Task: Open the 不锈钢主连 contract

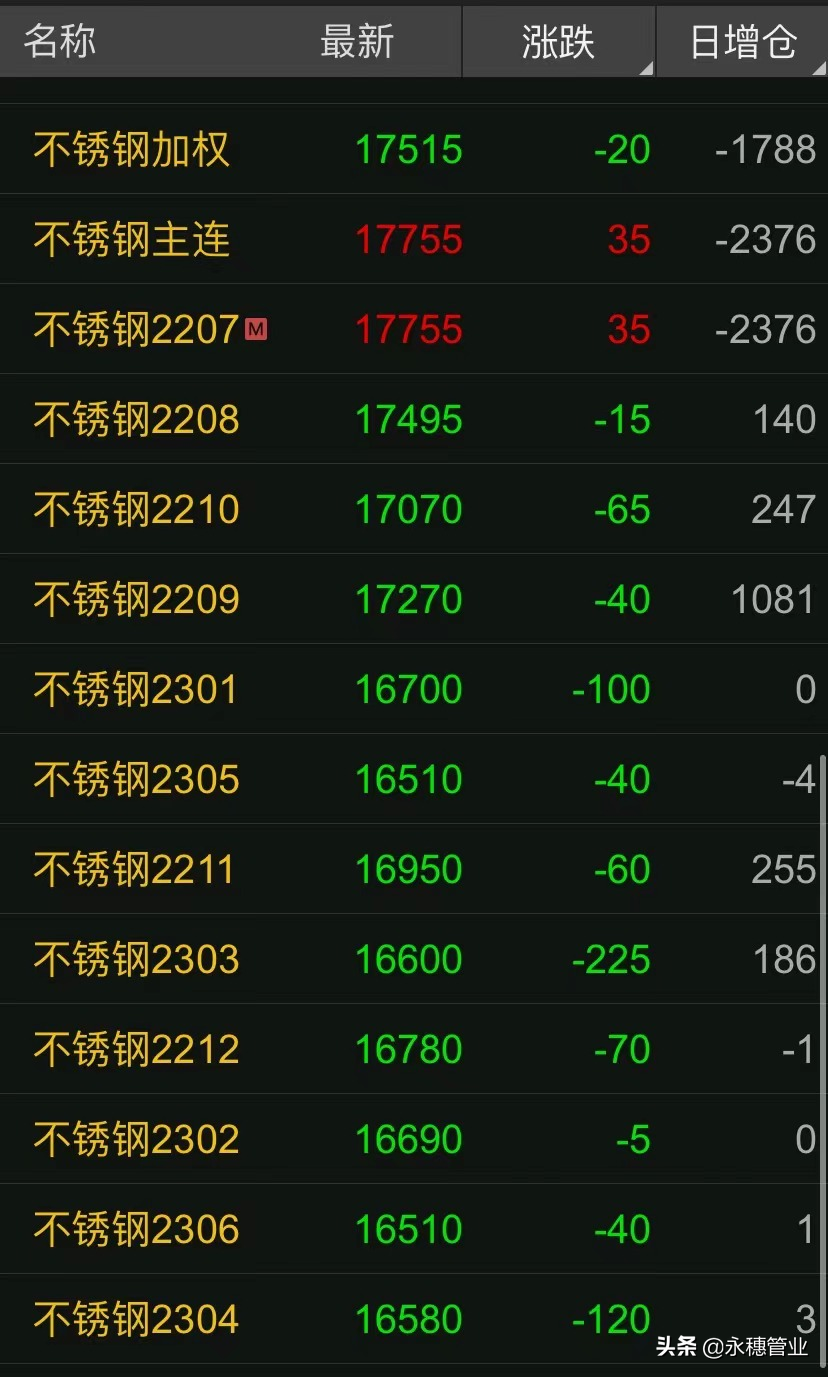Action: [x=414, y=239]
